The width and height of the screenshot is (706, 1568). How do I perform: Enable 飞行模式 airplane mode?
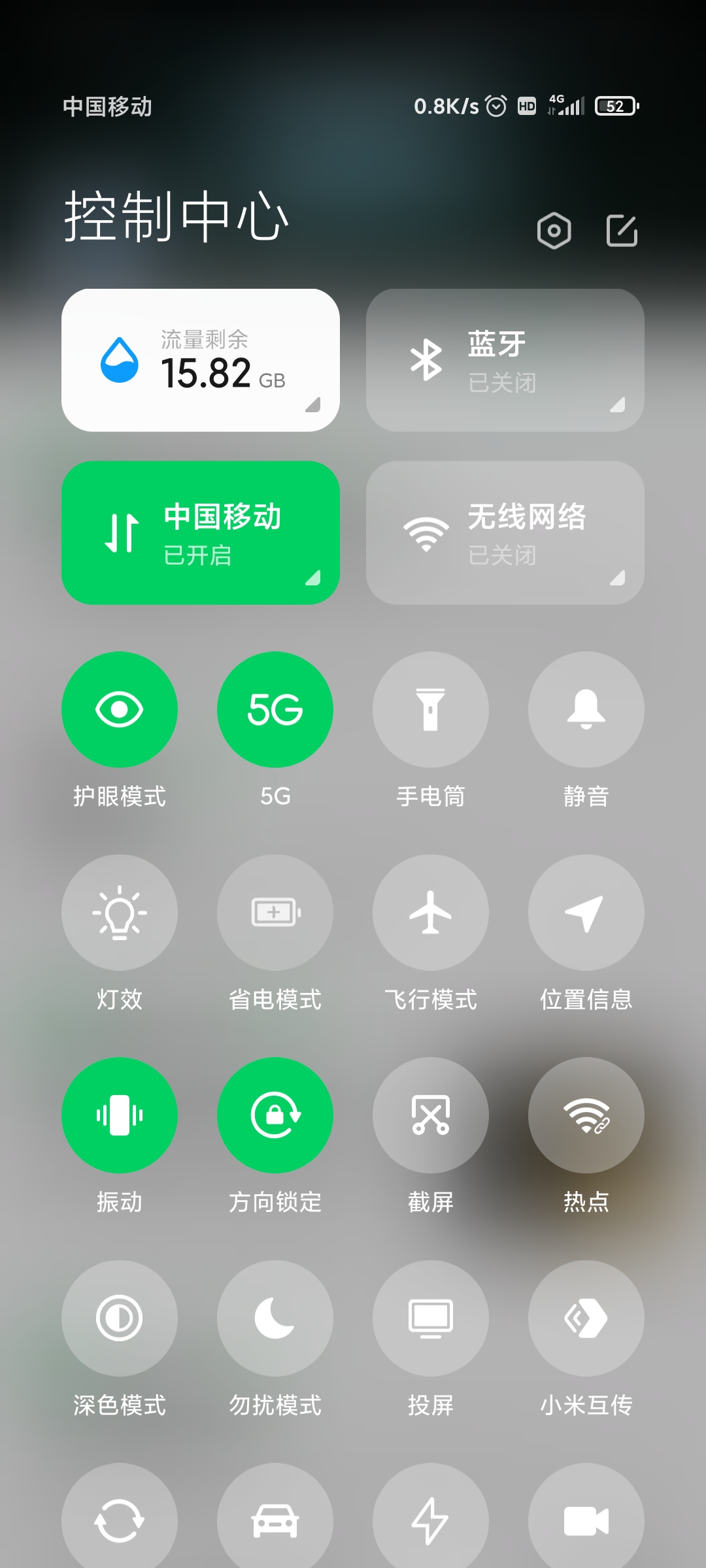pyautogui.click(x=431, y=913)
